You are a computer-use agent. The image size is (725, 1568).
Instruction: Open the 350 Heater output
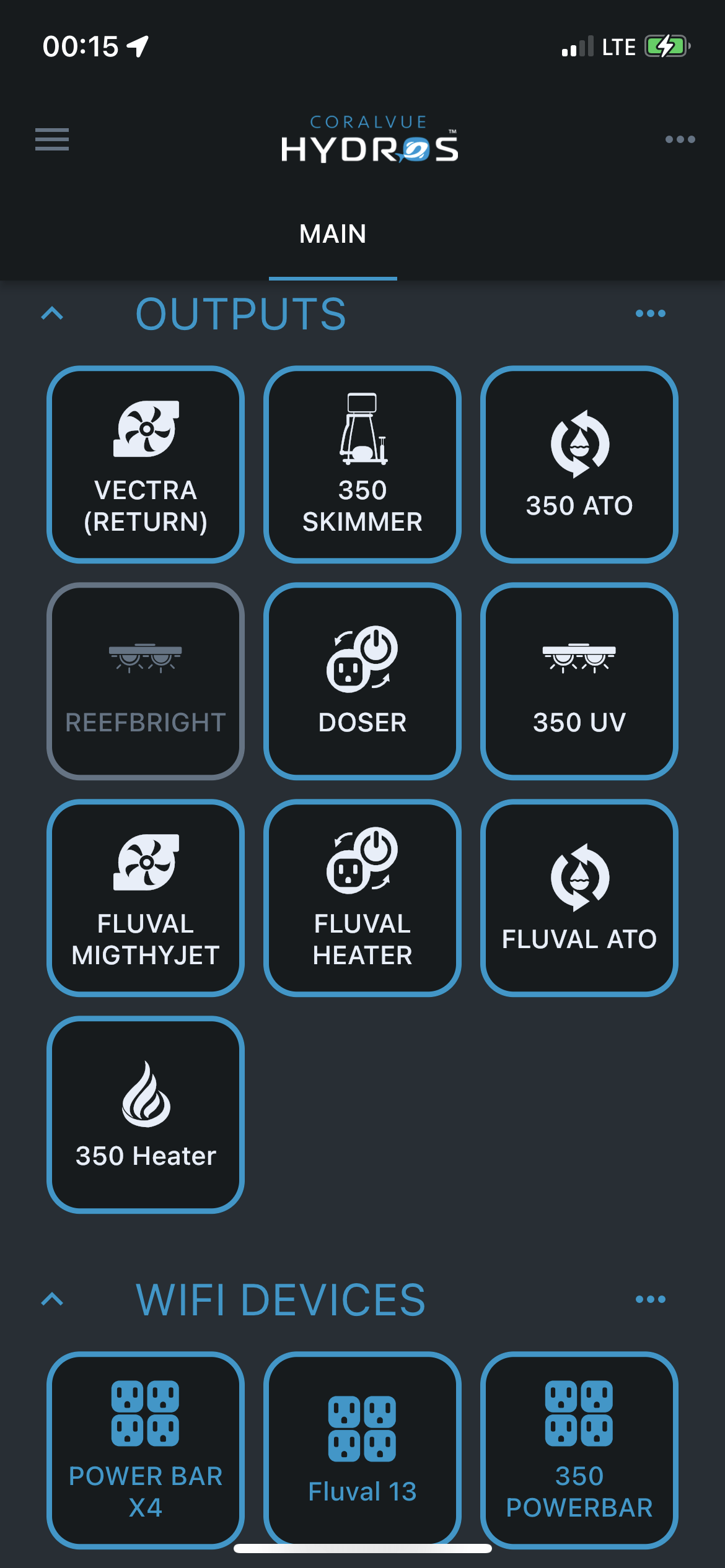[x=146, y=1115]
